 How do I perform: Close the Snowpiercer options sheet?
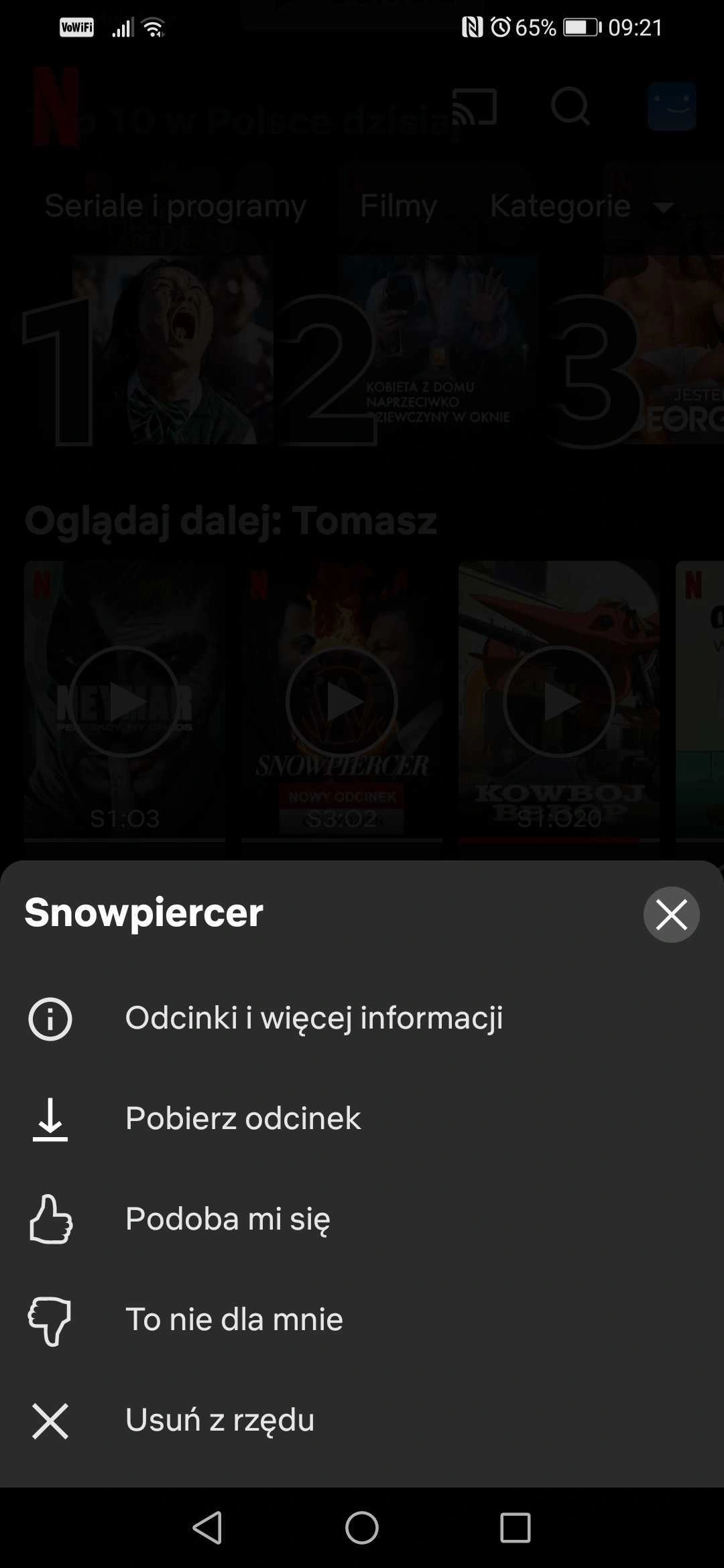pyautogui.click(x=671, y=915)
